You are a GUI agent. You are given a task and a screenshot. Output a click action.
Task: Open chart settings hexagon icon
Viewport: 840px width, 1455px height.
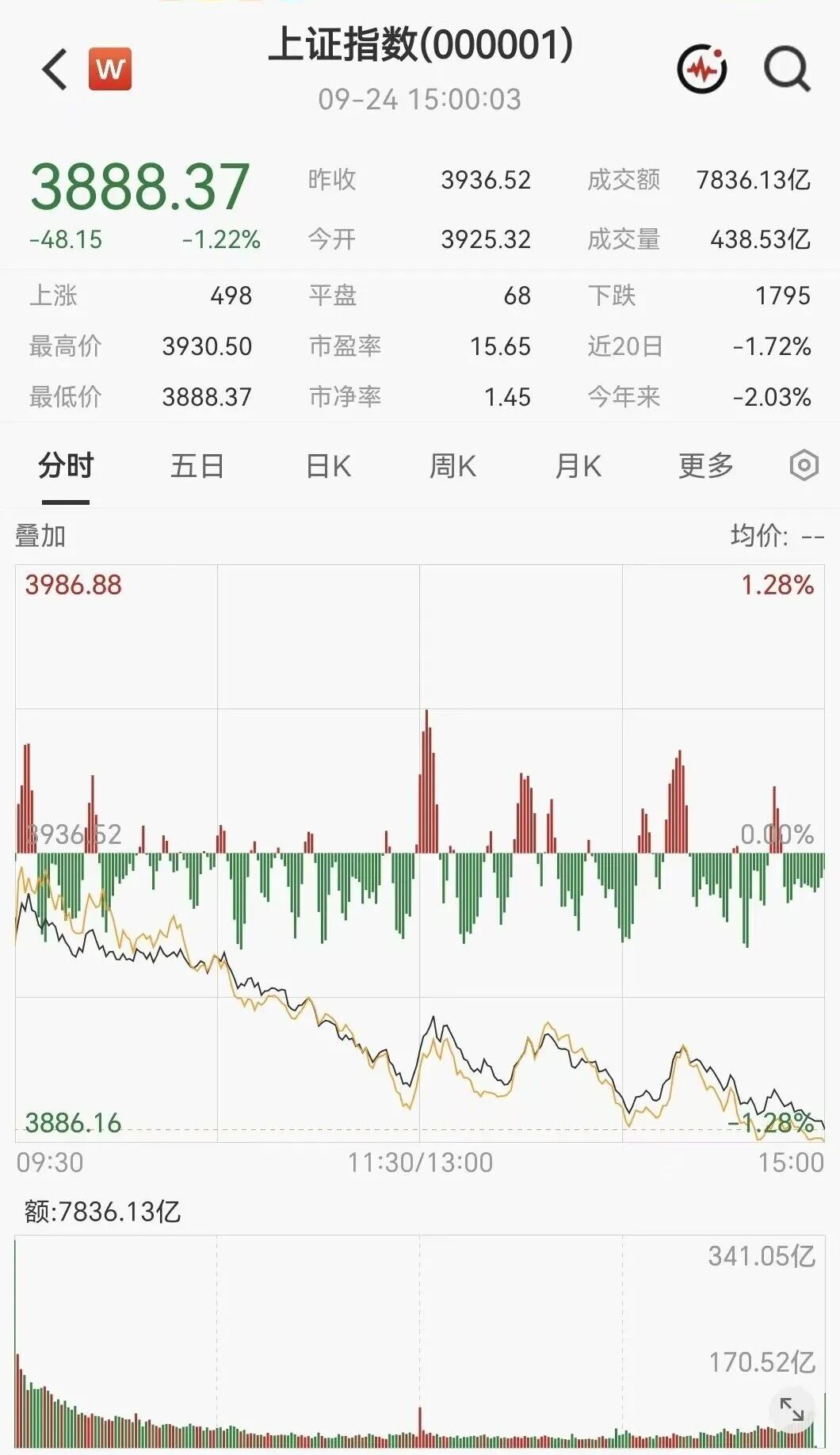pos(804,465)
